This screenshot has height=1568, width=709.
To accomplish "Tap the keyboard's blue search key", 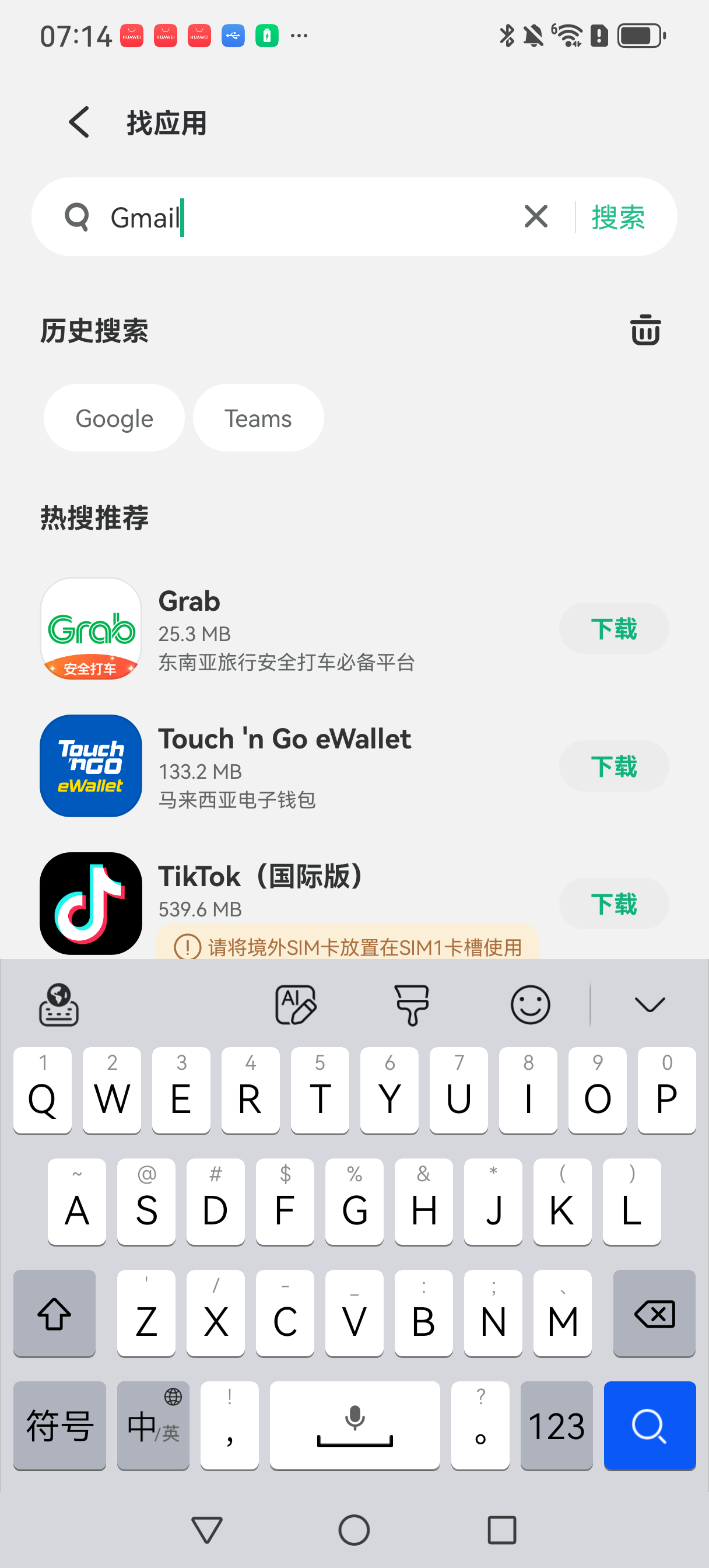I will 650,1426.
